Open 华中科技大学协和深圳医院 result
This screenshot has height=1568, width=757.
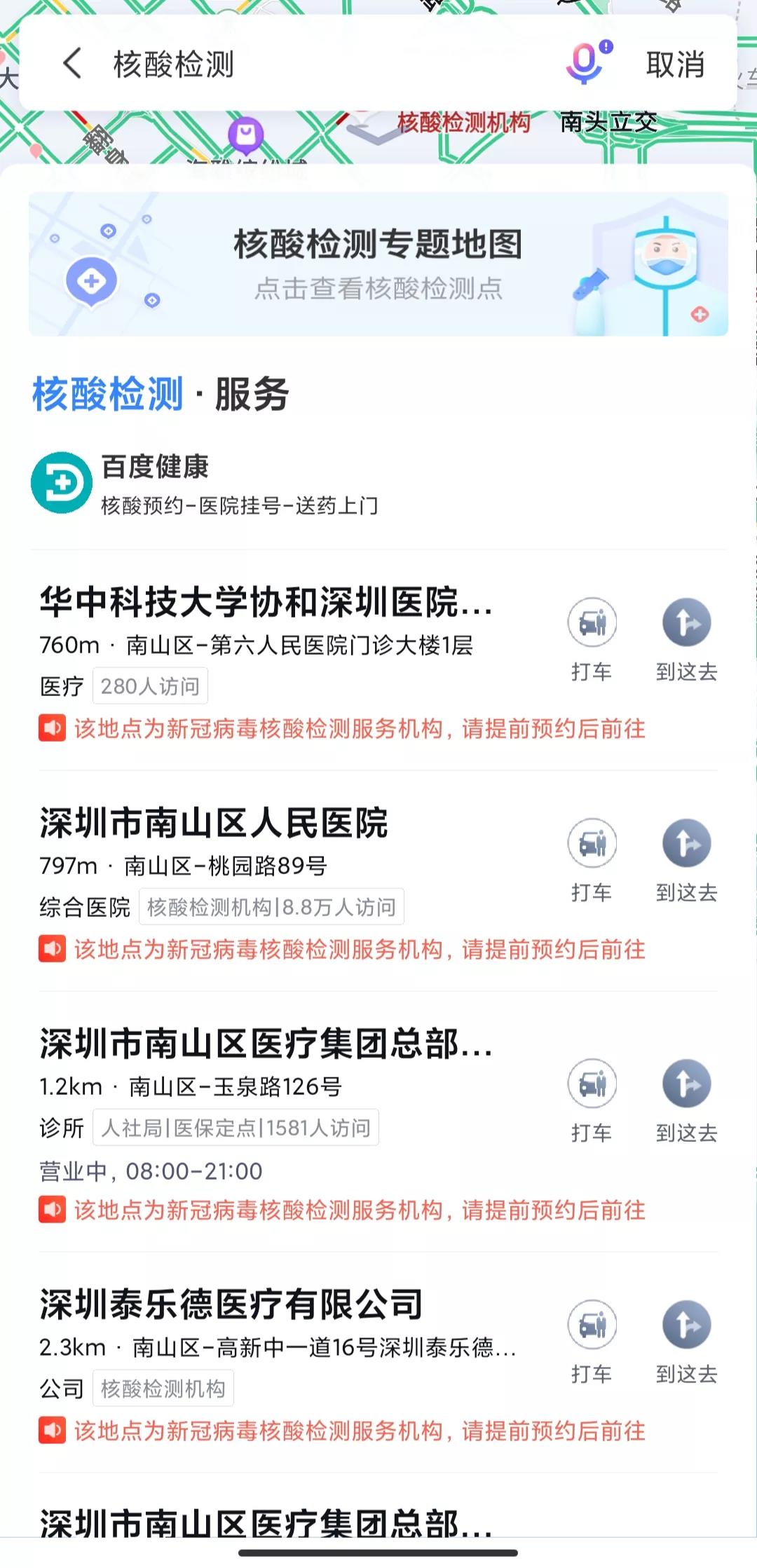(x=266, y=603)
